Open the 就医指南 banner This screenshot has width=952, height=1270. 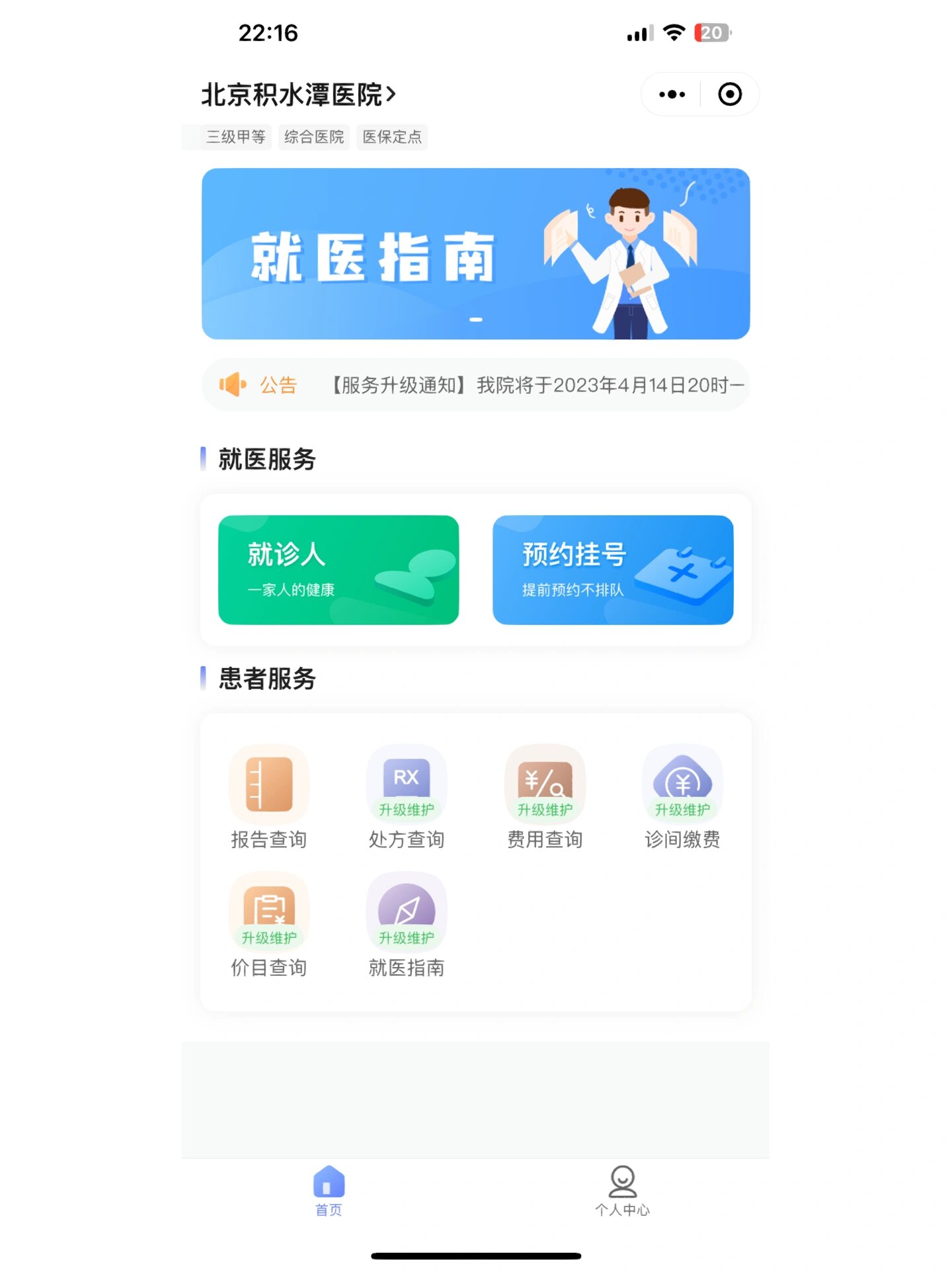pos(475,254)
